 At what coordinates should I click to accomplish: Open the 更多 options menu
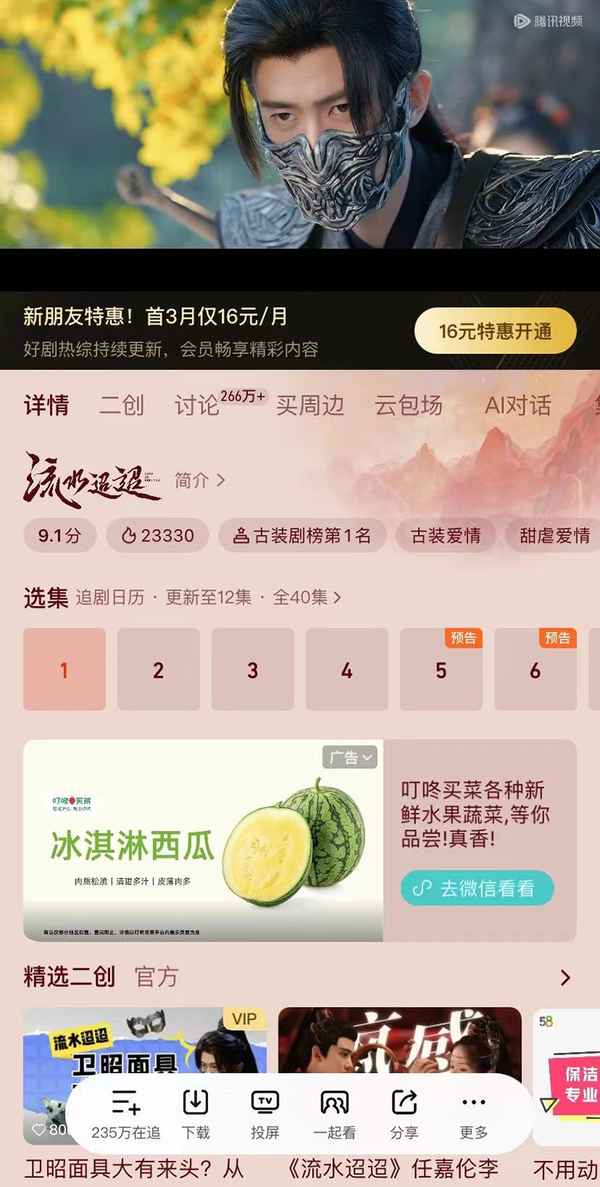click(x=473, y=1113)
